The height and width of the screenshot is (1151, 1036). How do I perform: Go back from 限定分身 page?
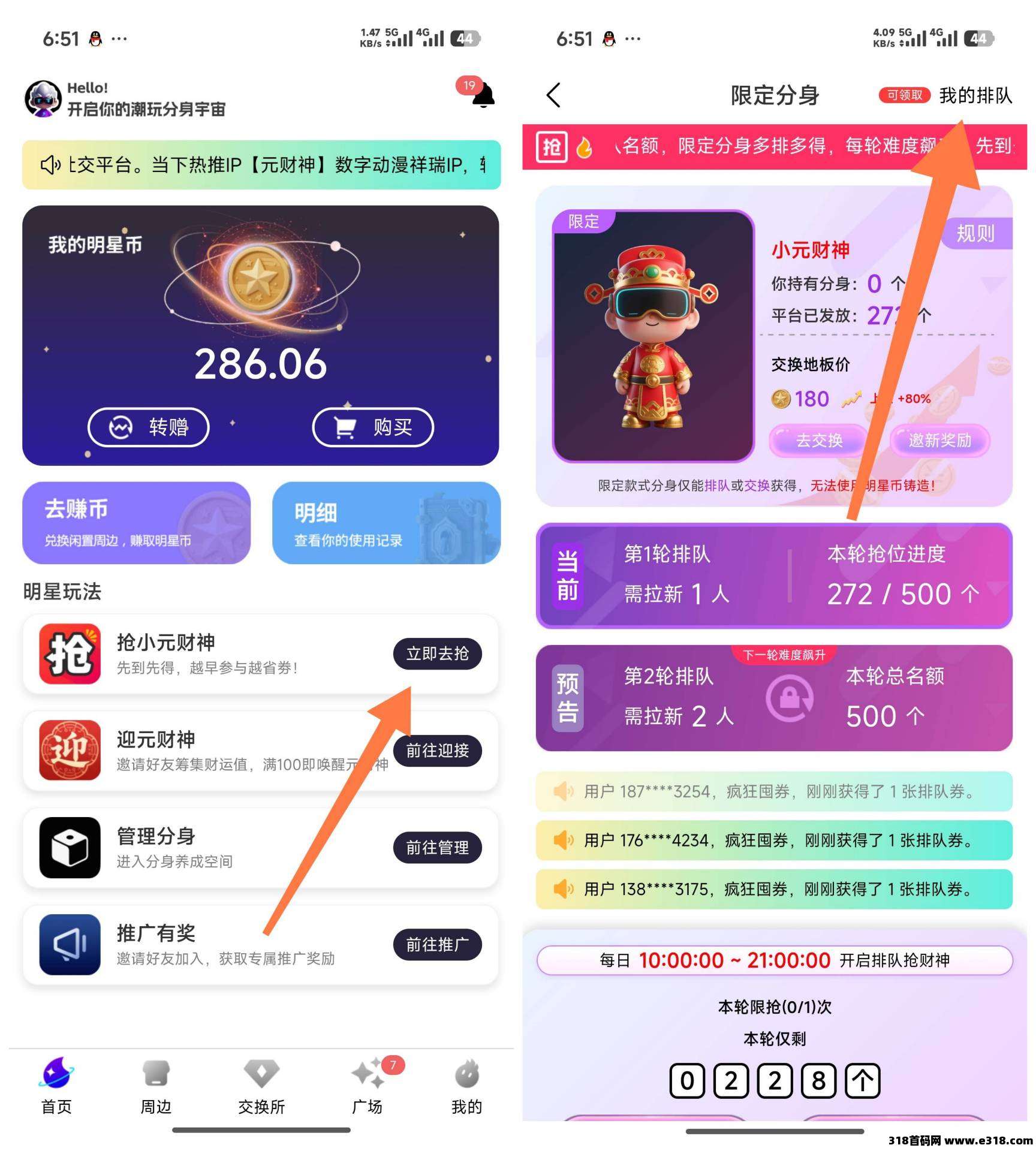point(553,95)
